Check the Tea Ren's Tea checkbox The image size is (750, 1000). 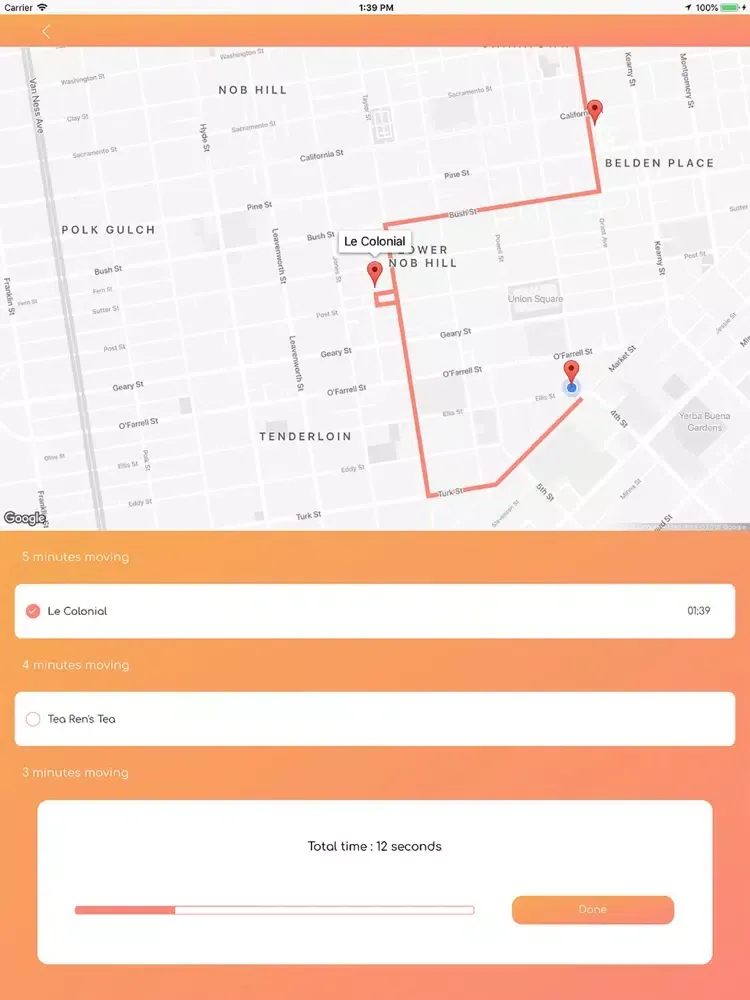[x=33, y=719]
